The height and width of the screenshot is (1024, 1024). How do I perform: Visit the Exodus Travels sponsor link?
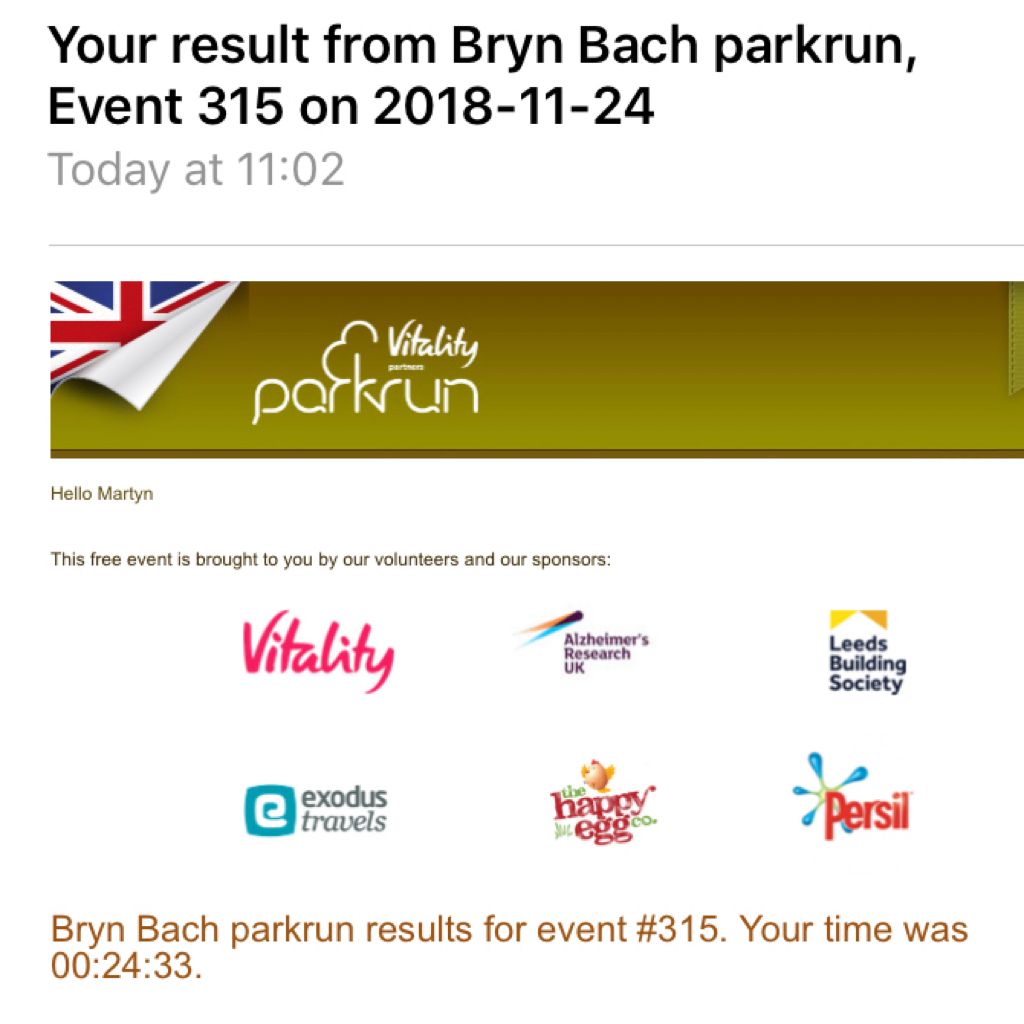[x=317, y=809]
